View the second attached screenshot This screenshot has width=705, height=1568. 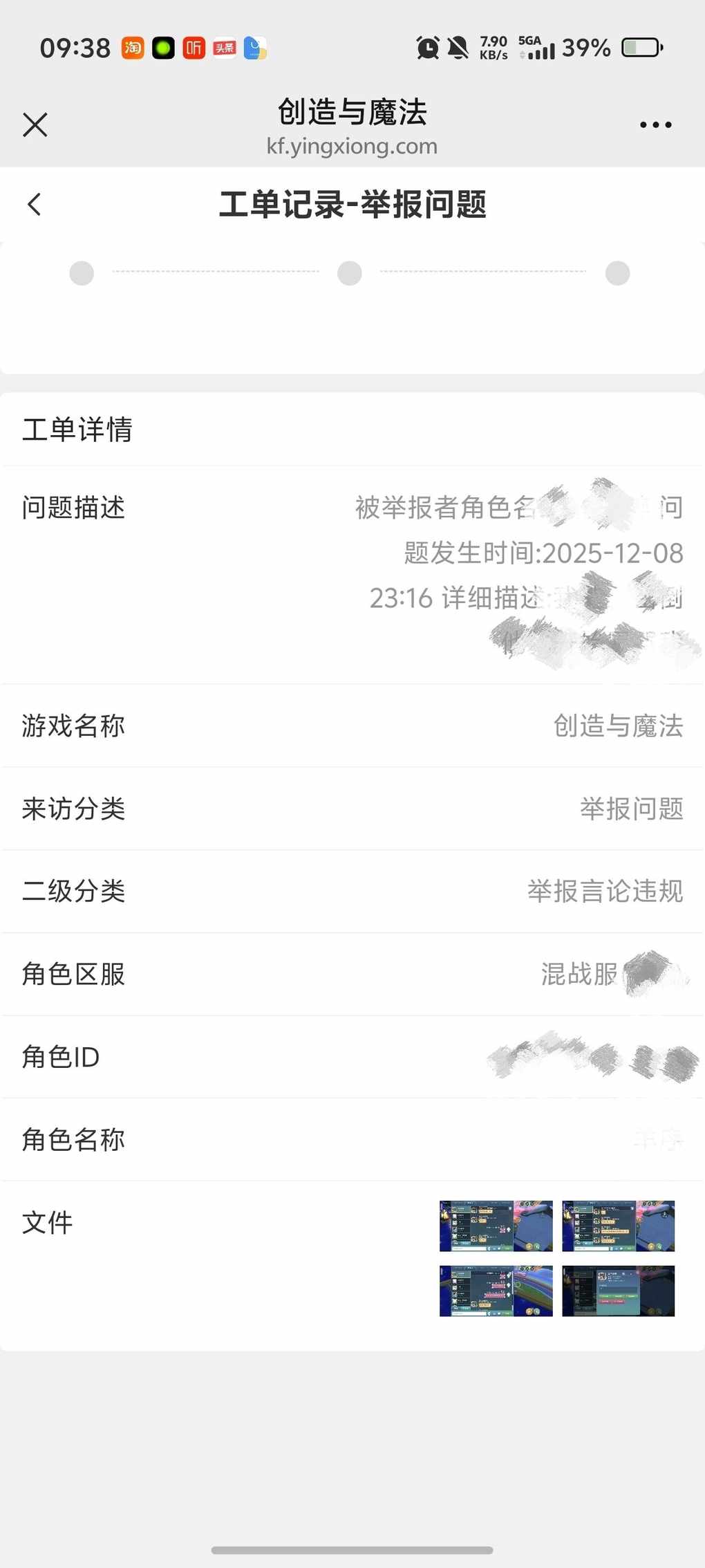click(618, 1226)
